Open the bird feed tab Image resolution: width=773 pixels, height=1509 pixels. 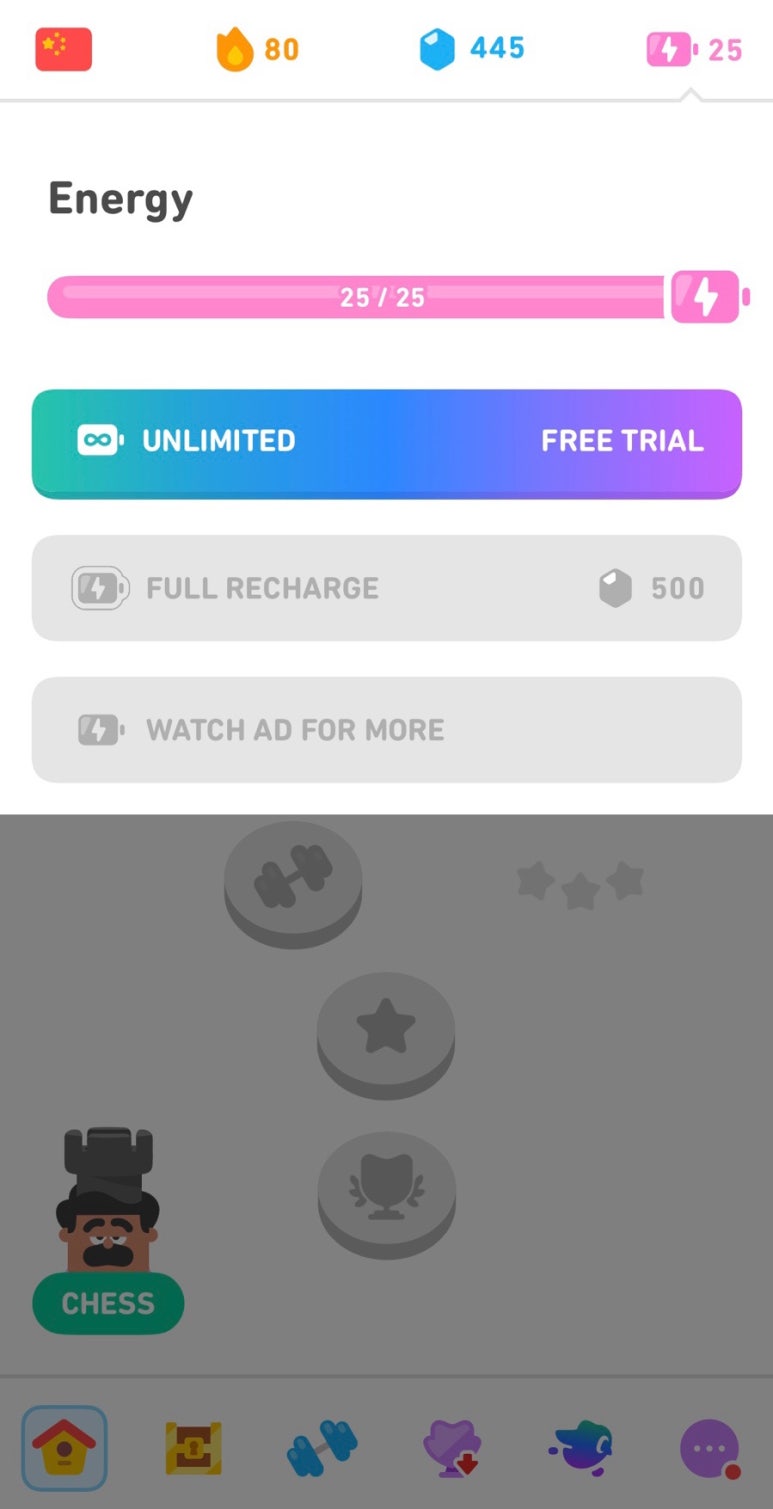[x=581, y=1448]
